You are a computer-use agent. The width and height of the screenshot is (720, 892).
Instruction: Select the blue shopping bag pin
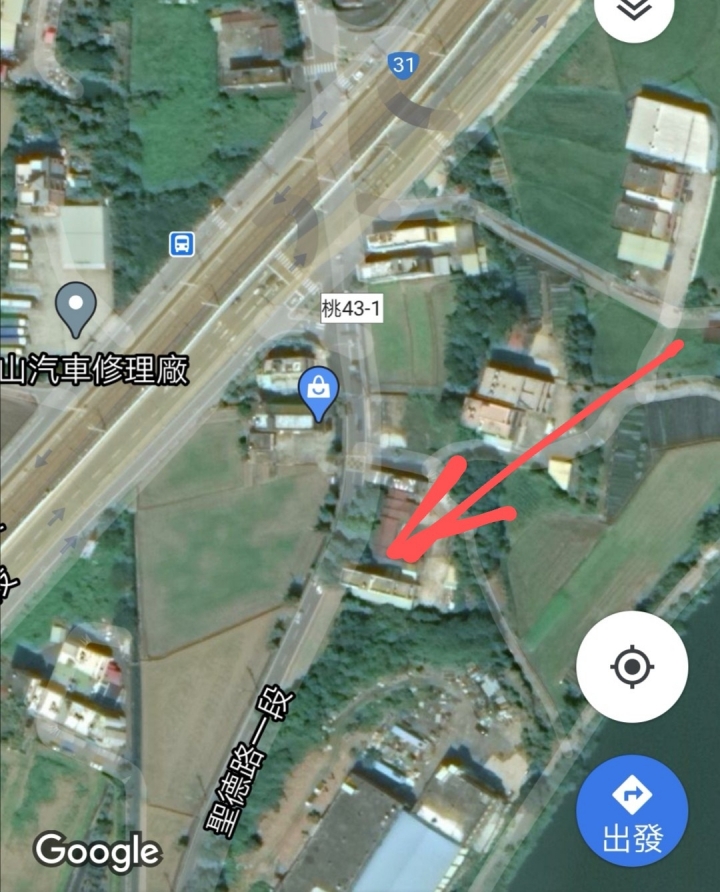click(318, 390)
